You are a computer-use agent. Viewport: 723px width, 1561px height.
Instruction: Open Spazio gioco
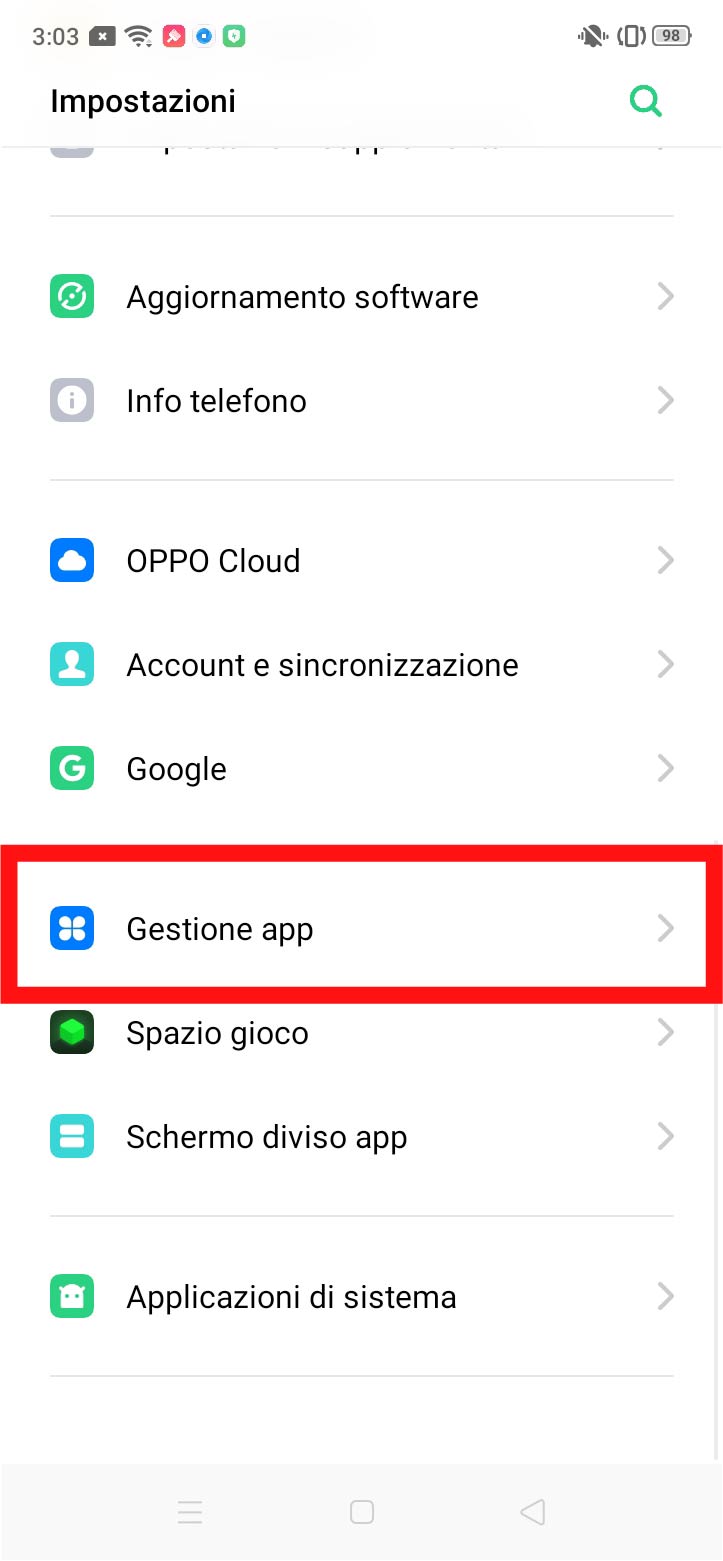pos(360,1033)
